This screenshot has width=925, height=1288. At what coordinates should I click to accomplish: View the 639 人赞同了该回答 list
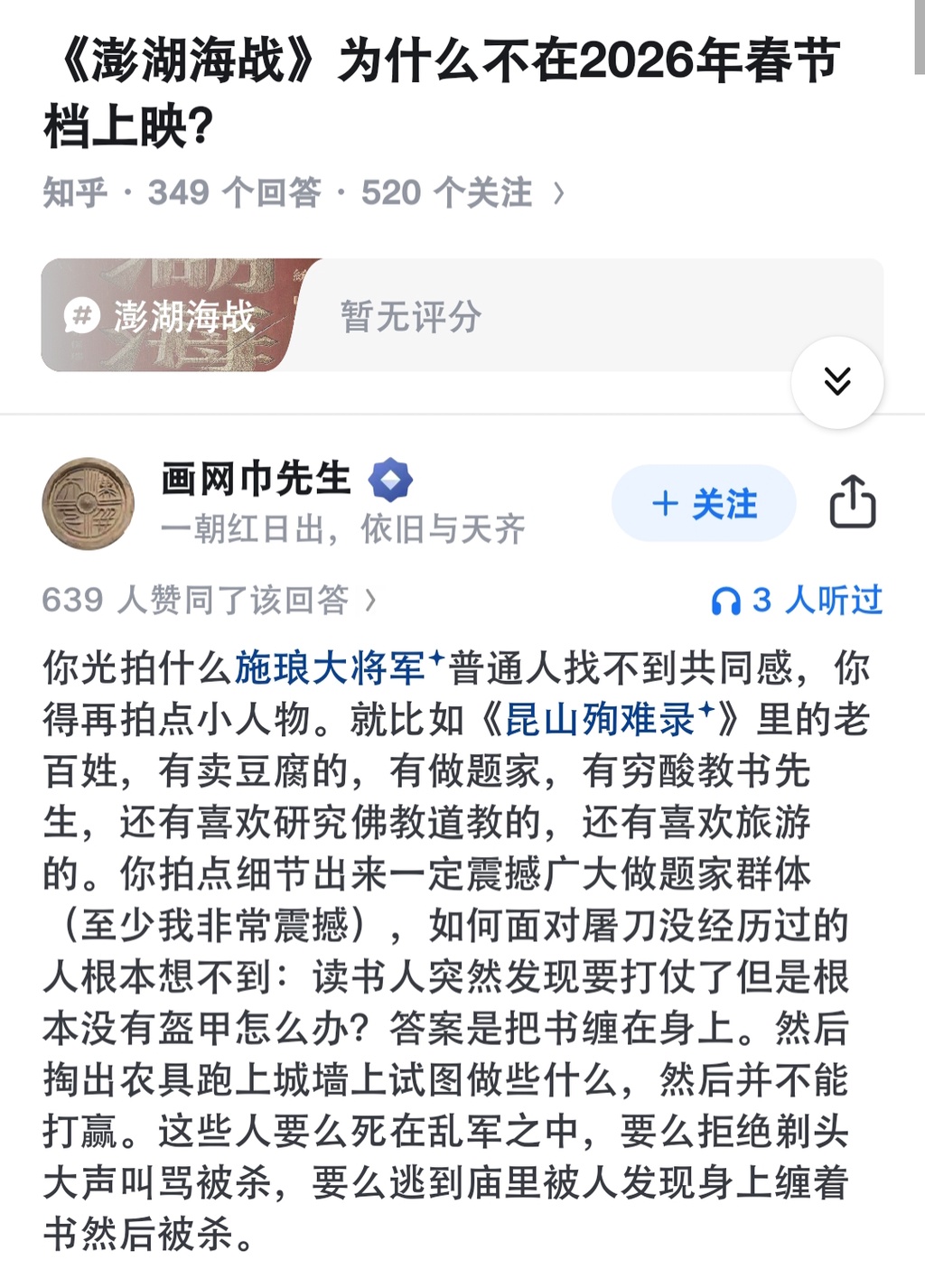coord(209,600)
